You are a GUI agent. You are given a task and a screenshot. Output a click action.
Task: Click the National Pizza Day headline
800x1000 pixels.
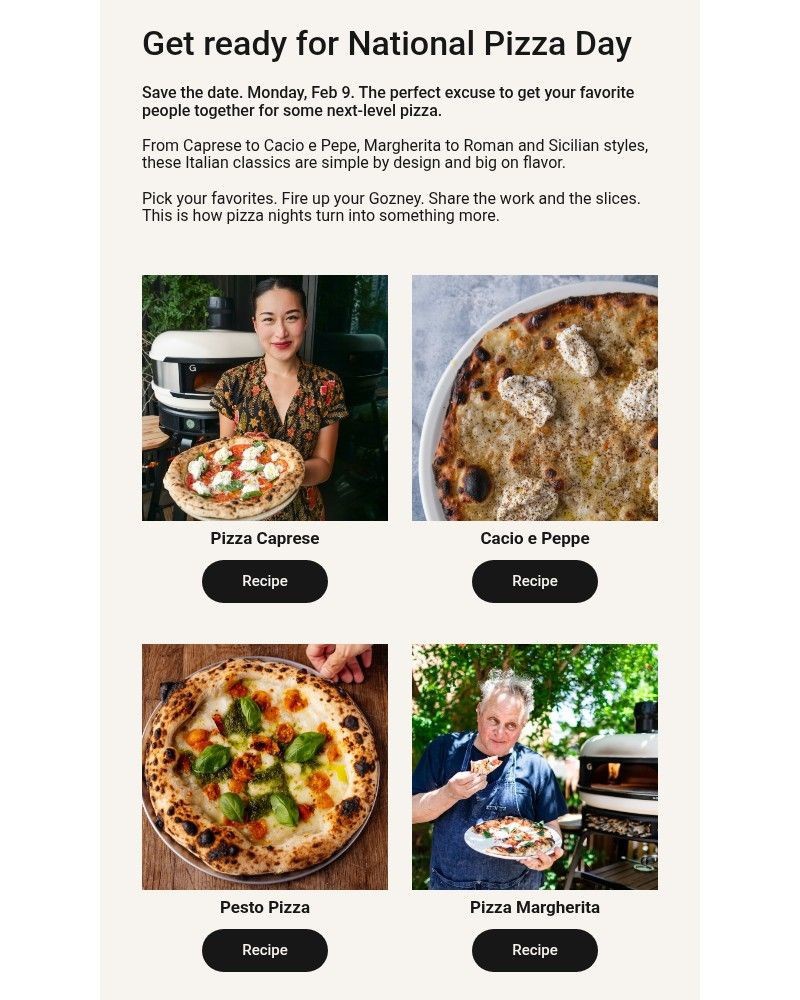[388, 43]
